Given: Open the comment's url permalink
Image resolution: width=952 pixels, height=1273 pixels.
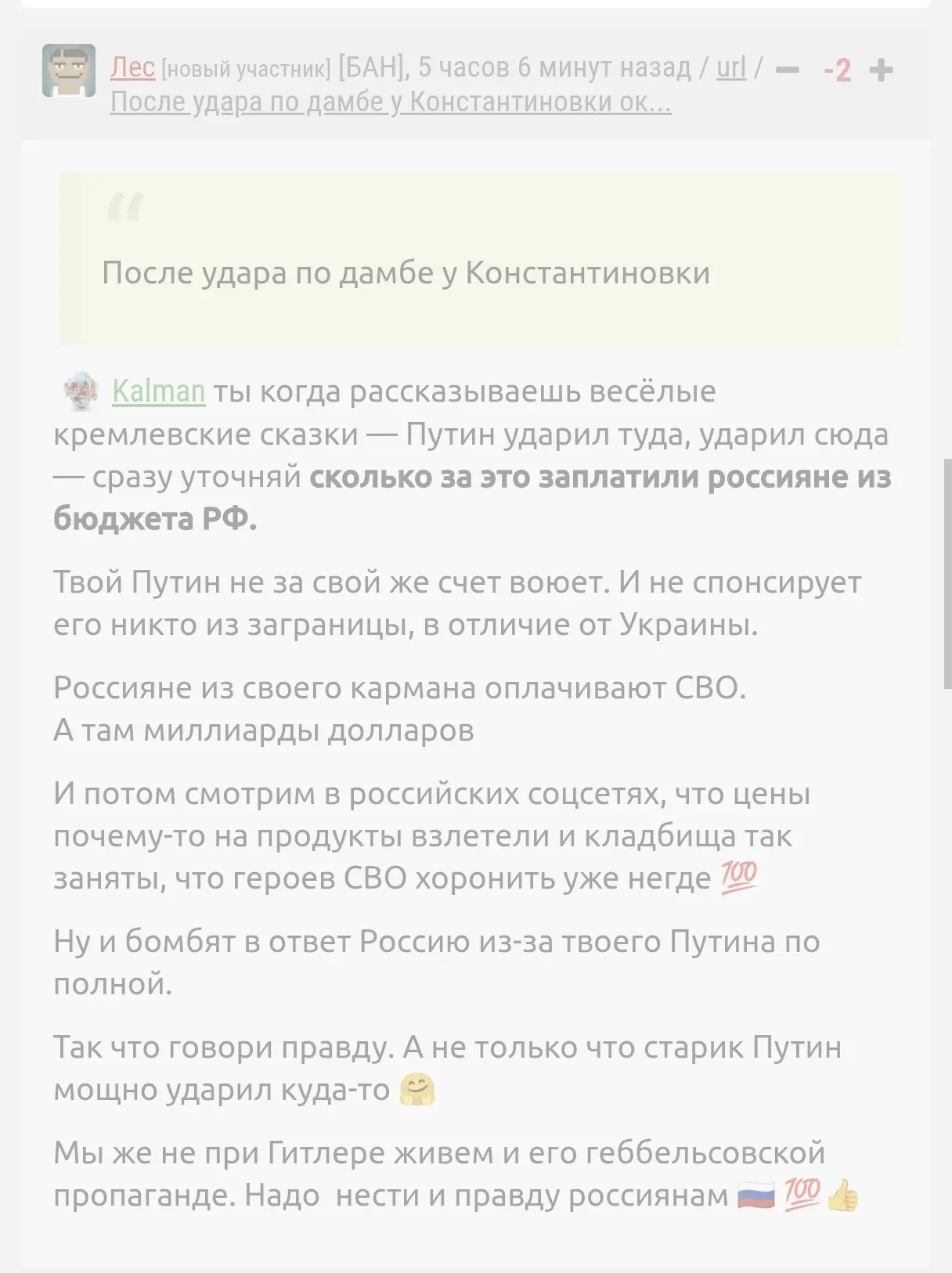Looking at the screenshot, I should tap(730, 68).
